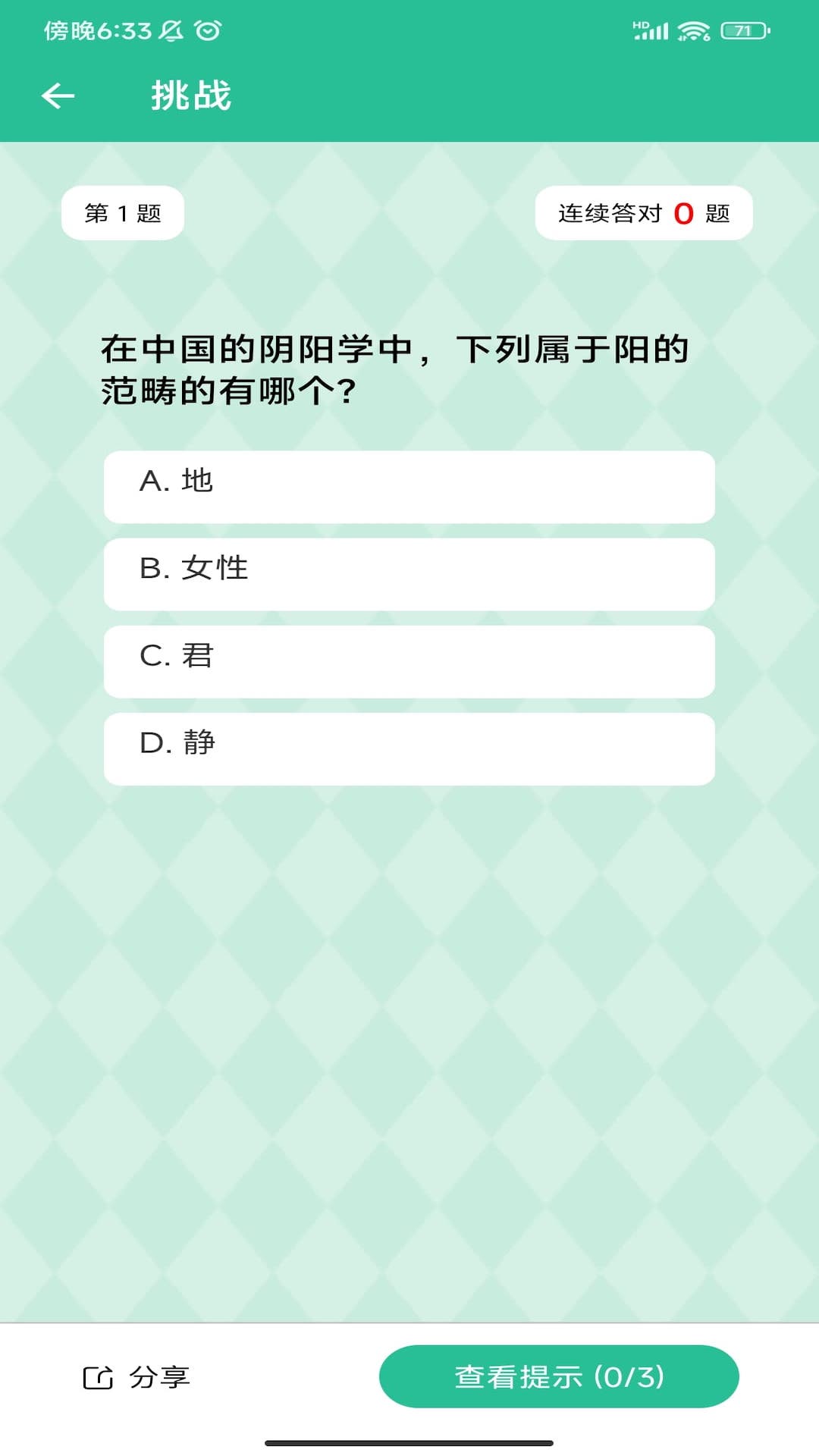Click the mute icon in the status bar

click(x=171, y=30)
